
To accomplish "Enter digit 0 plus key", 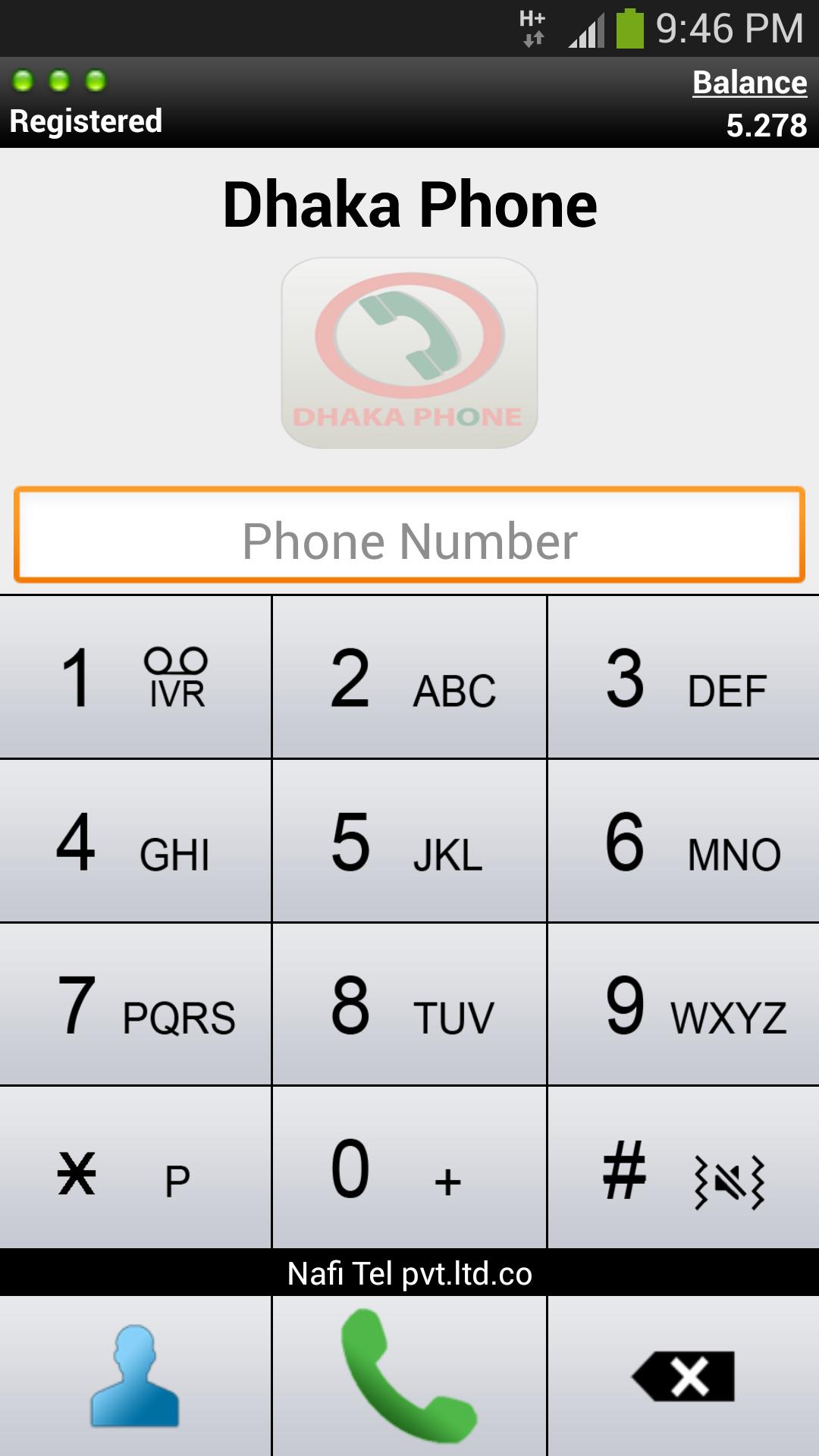I will 409,1169.
